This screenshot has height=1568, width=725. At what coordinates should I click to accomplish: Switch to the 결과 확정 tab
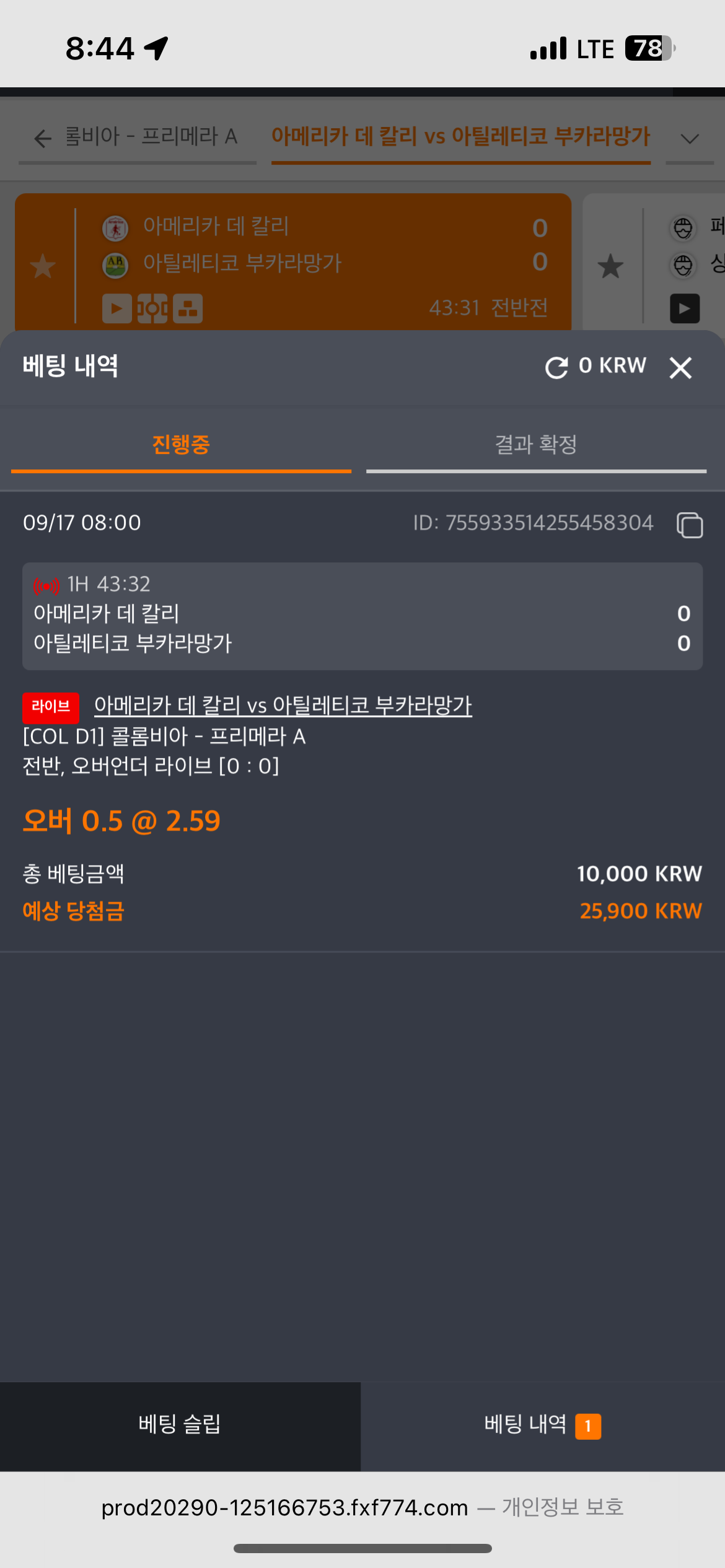[536, 445]
